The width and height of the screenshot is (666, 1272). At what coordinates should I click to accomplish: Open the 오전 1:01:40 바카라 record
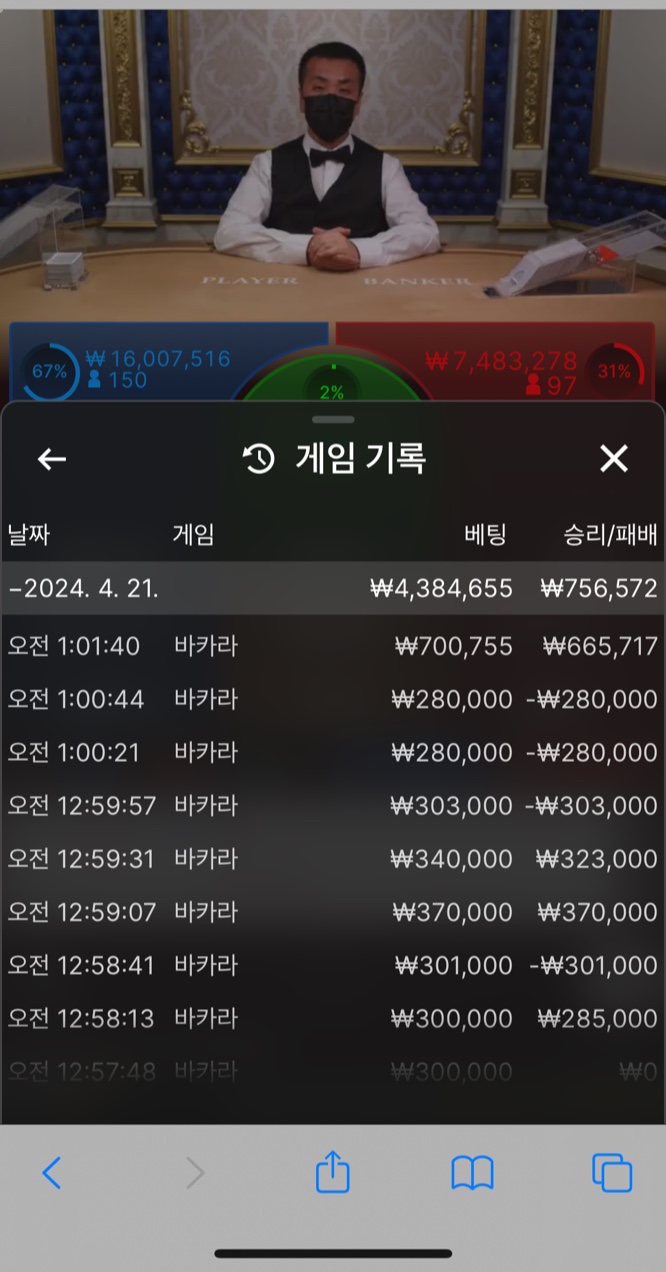(x=333, y=646)
